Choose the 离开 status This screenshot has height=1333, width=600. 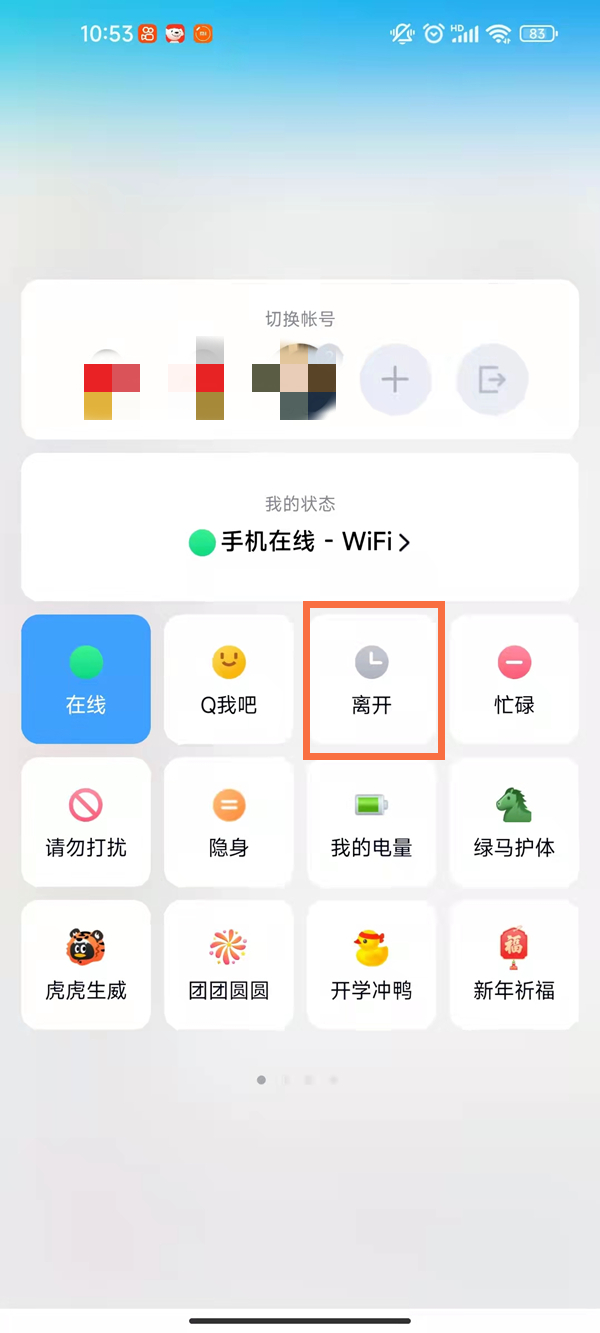(372, 680)
